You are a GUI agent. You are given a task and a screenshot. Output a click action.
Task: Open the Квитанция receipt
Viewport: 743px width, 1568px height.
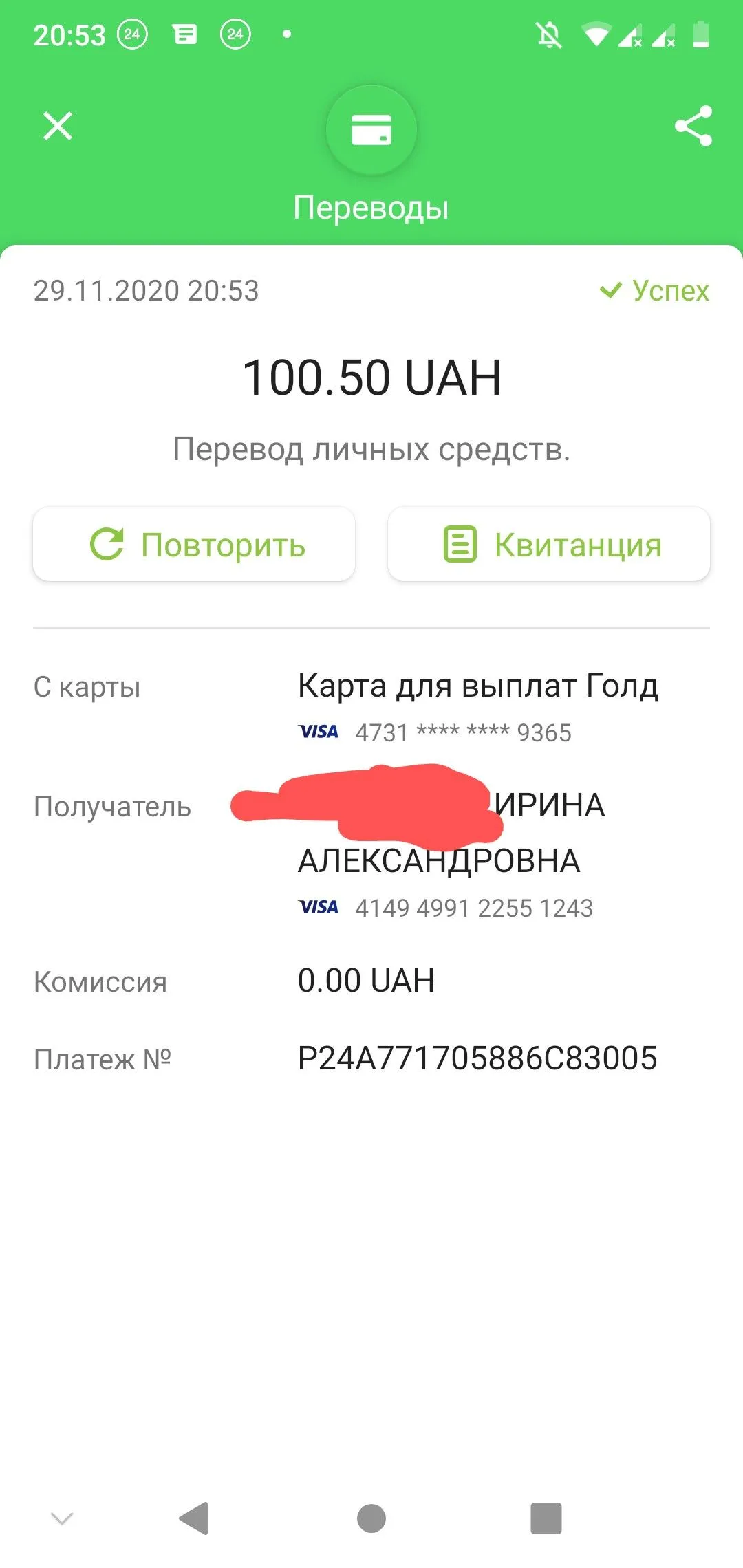(548, 545)
